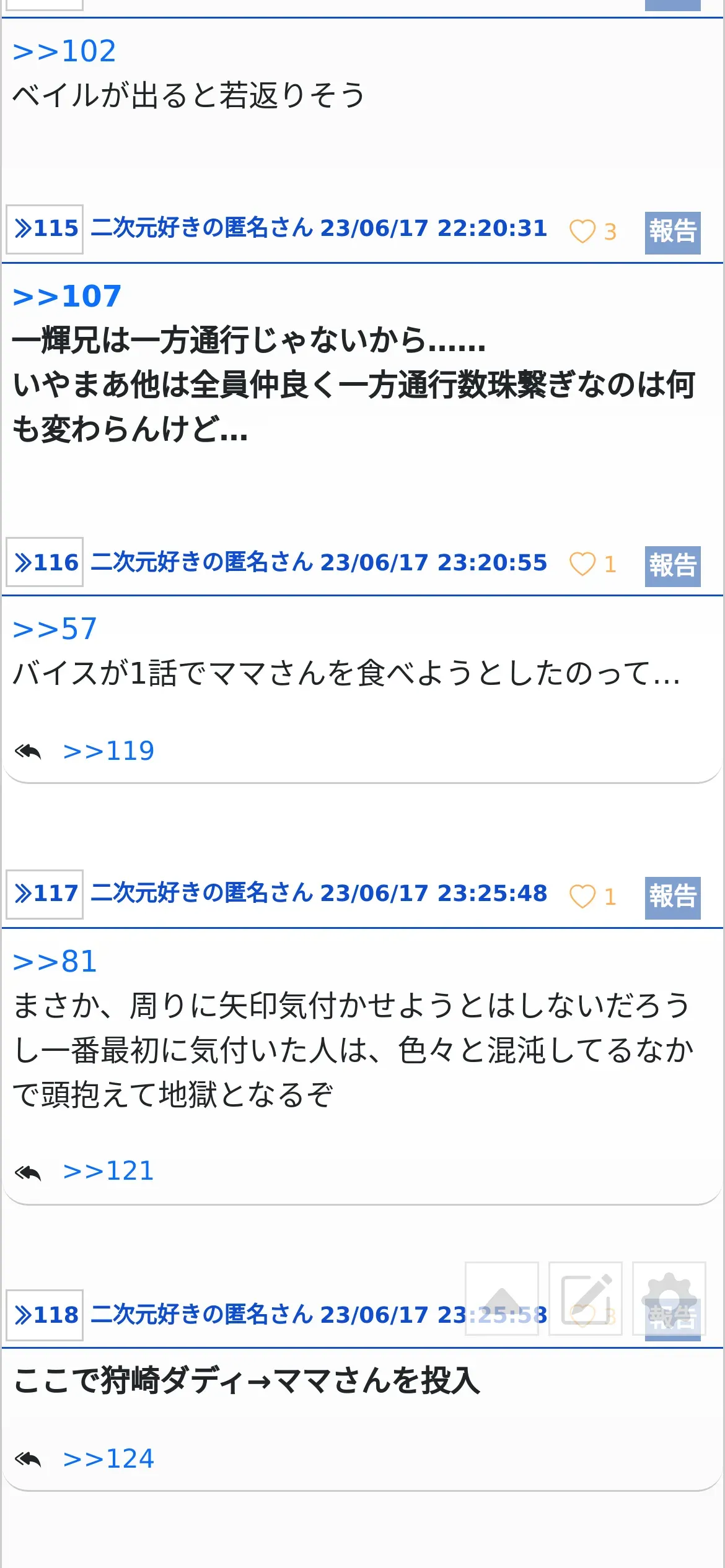Tap post number 115 anchor button

click(x=45, y=229)
